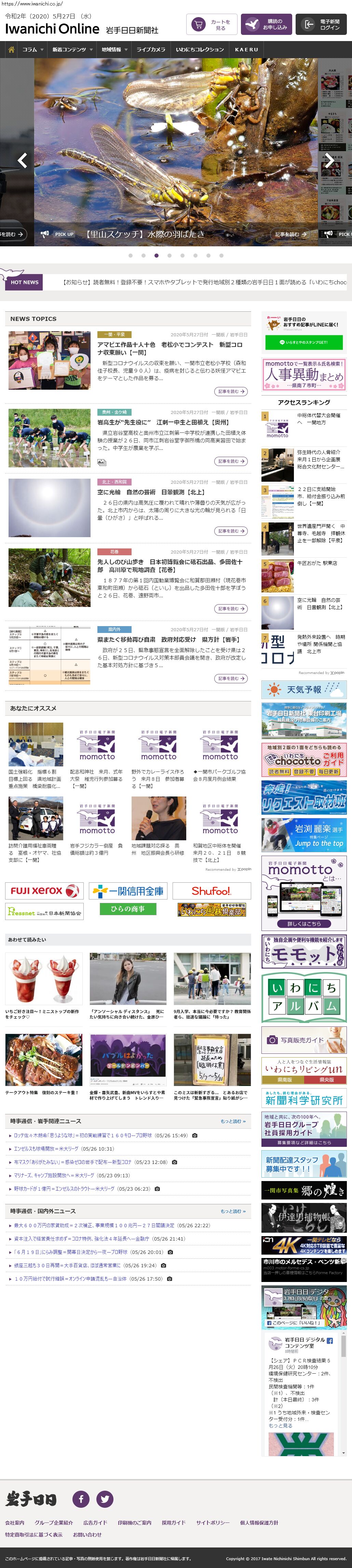The image size is (352, 1568).
Task: Tap もっと読む for 岩手関連ニュース
Action: tap(233, 1120)
